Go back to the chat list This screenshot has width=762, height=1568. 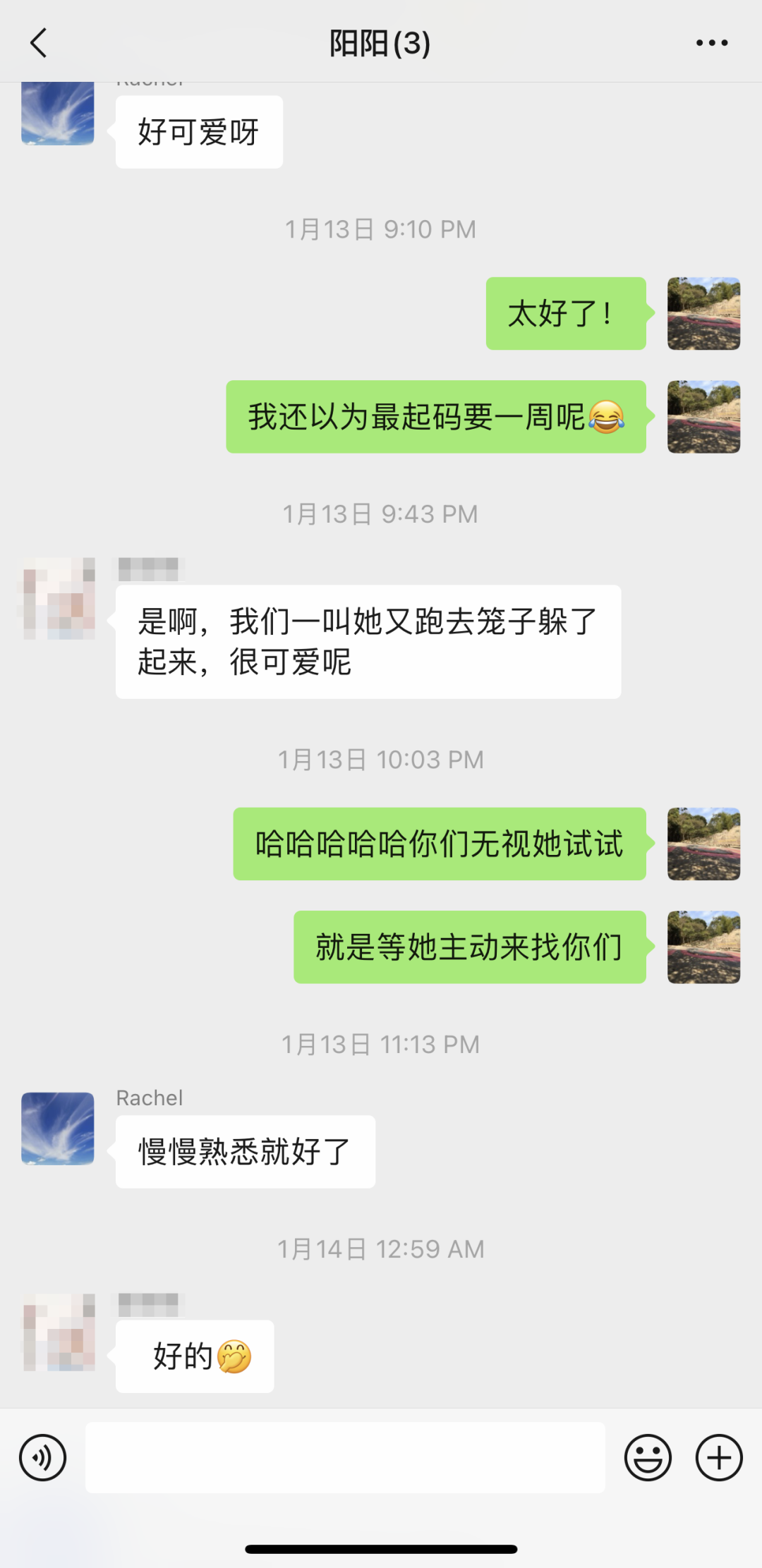pos(39,43)
